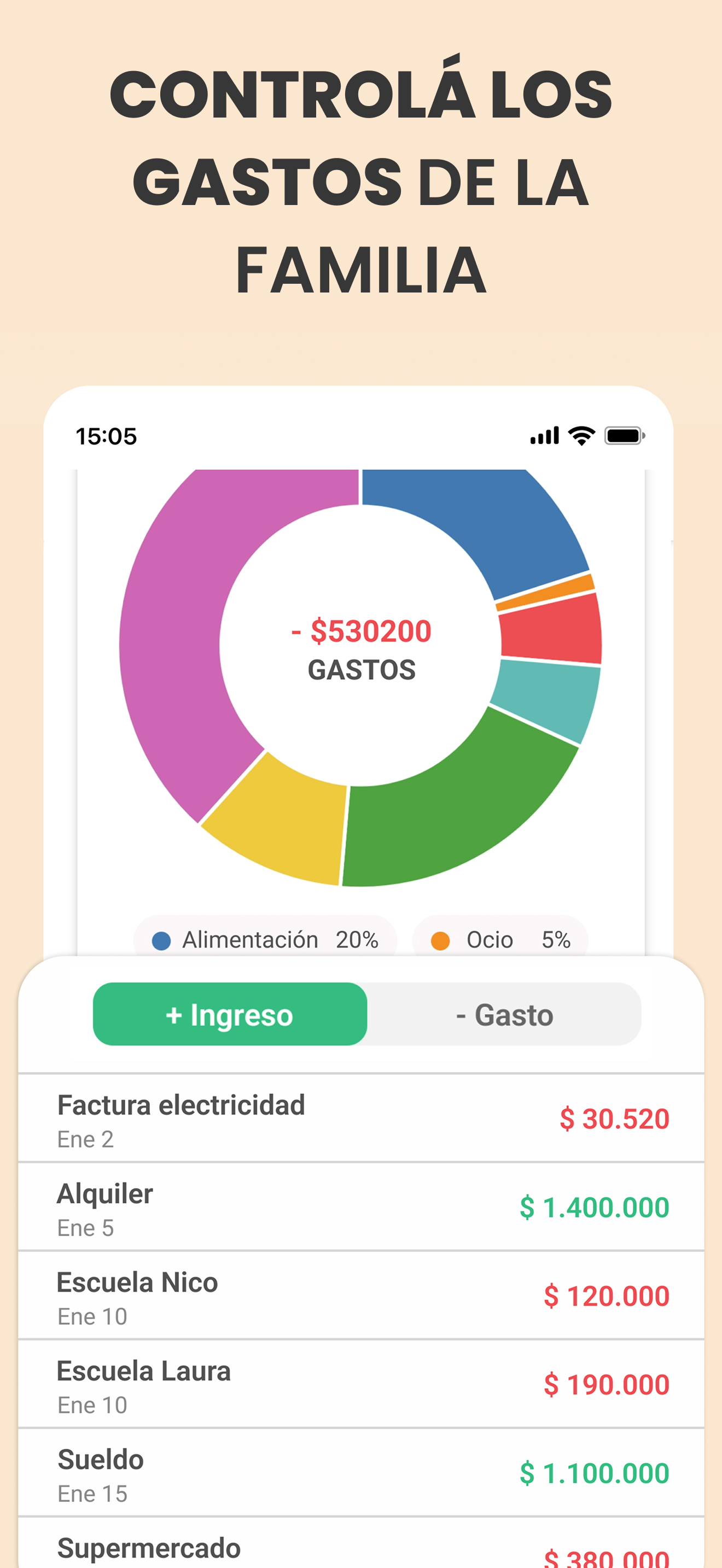This screenshot has width=722, height=1568.
Task: Tap the battery indicator icon
Action: pos(623,435)
